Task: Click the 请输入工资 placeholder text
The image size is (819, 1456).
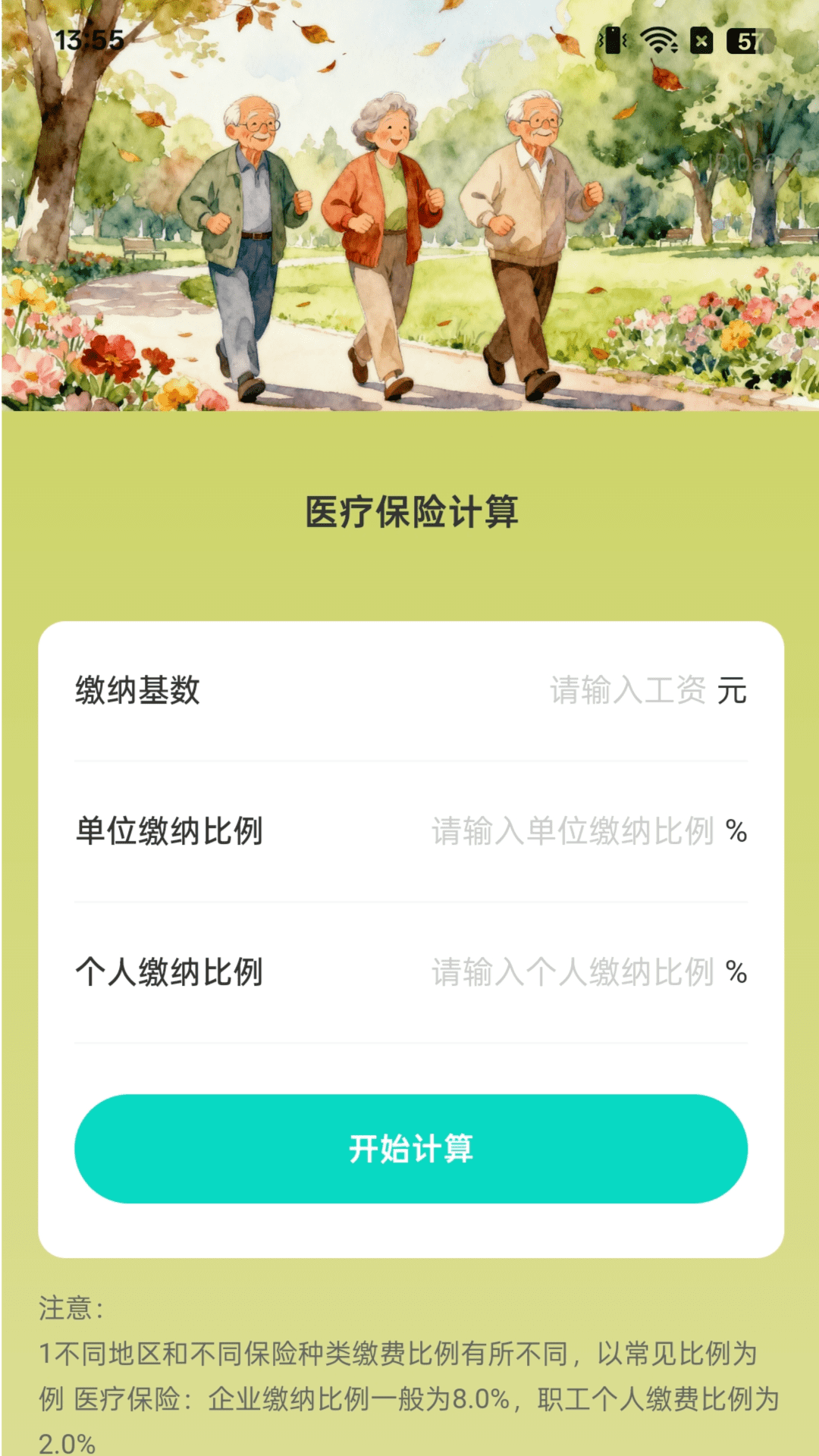Action: [x=628, y=689]
